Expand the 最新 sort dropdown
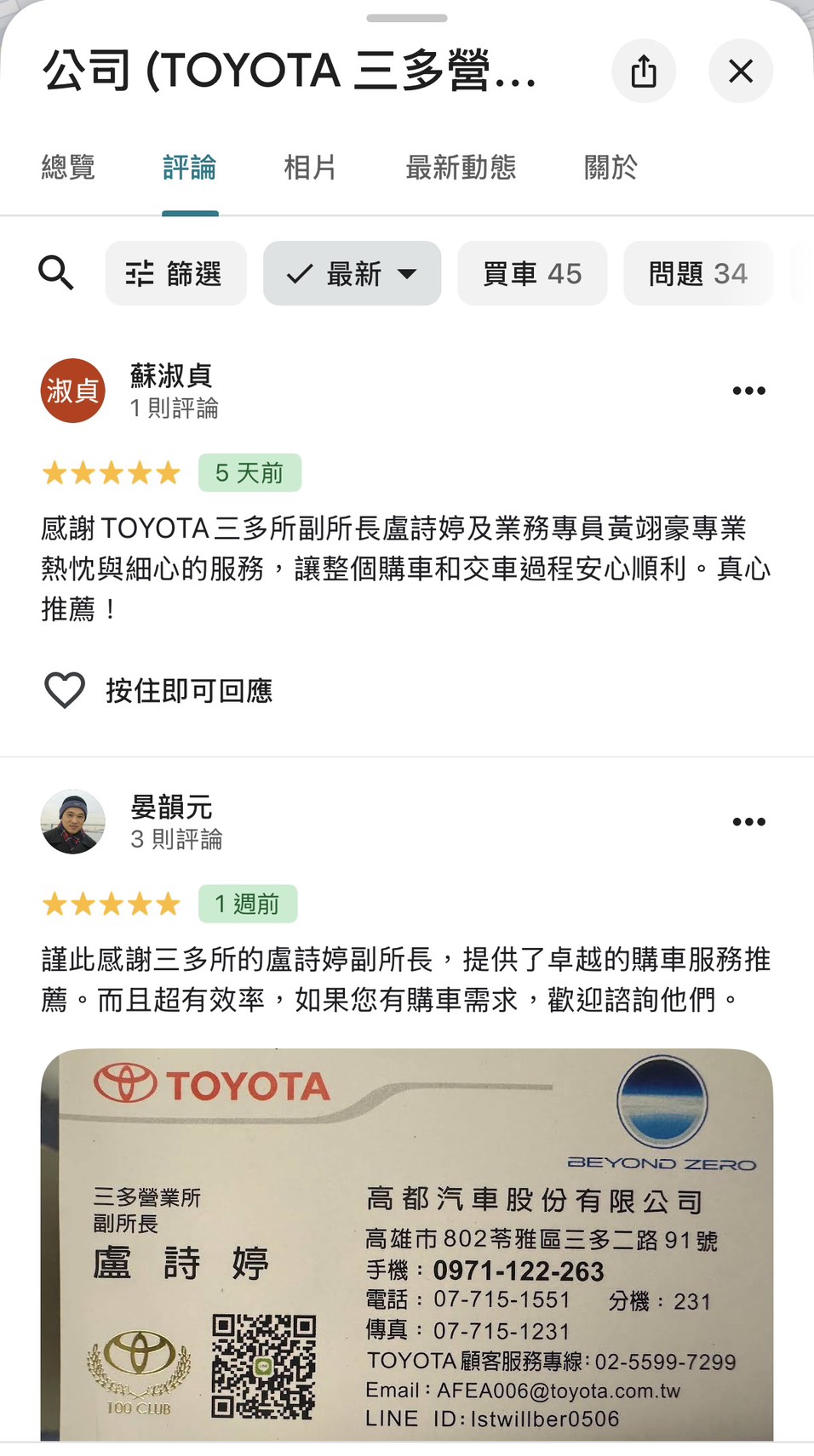The height and width of the screenshot is (1456, 814). pyautogui.click(x=352, y=273)
